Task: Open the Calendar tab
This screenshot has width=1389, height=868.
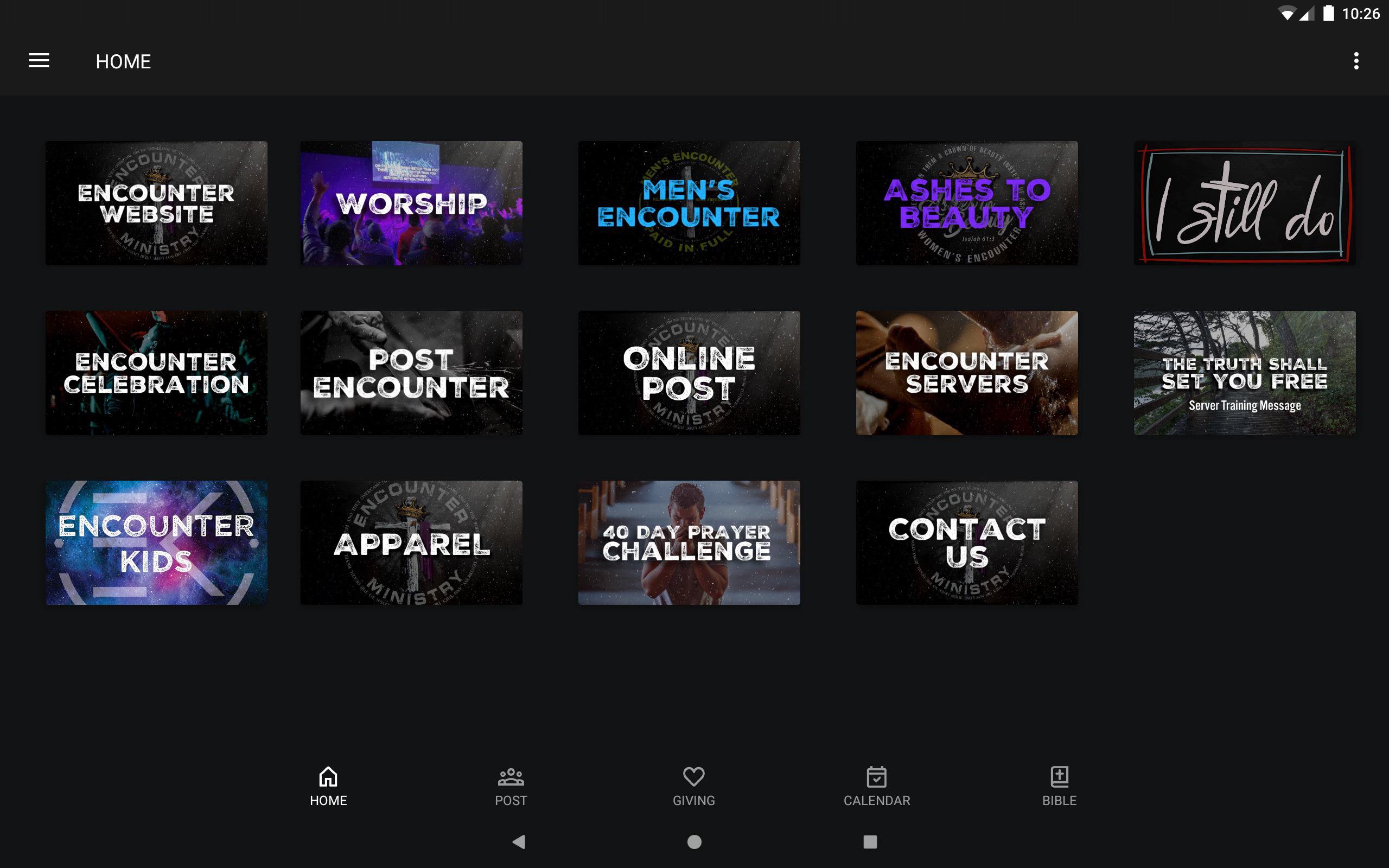Action: tap(876, 786)
